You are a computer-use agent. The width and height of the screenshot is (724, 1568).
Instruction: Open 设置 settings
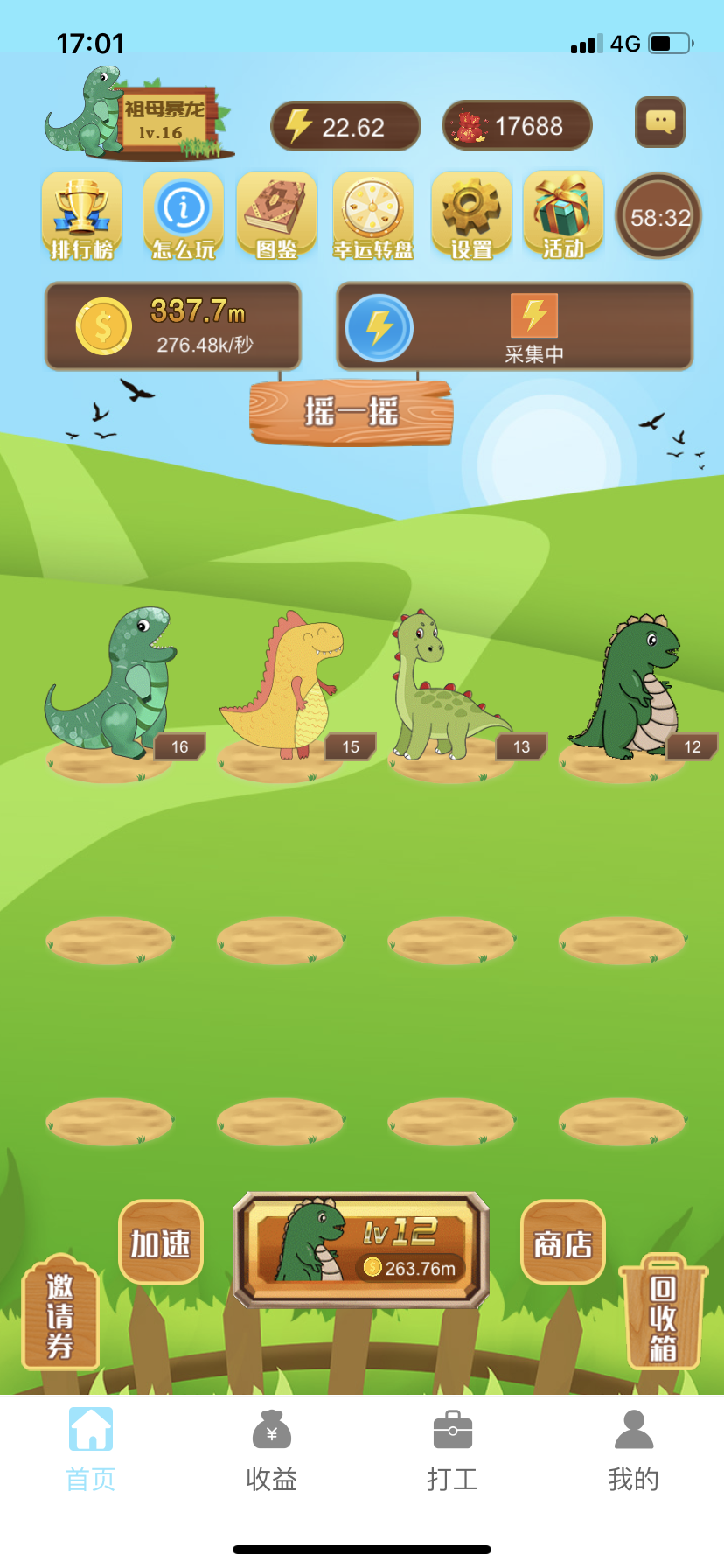coord(470,216)
